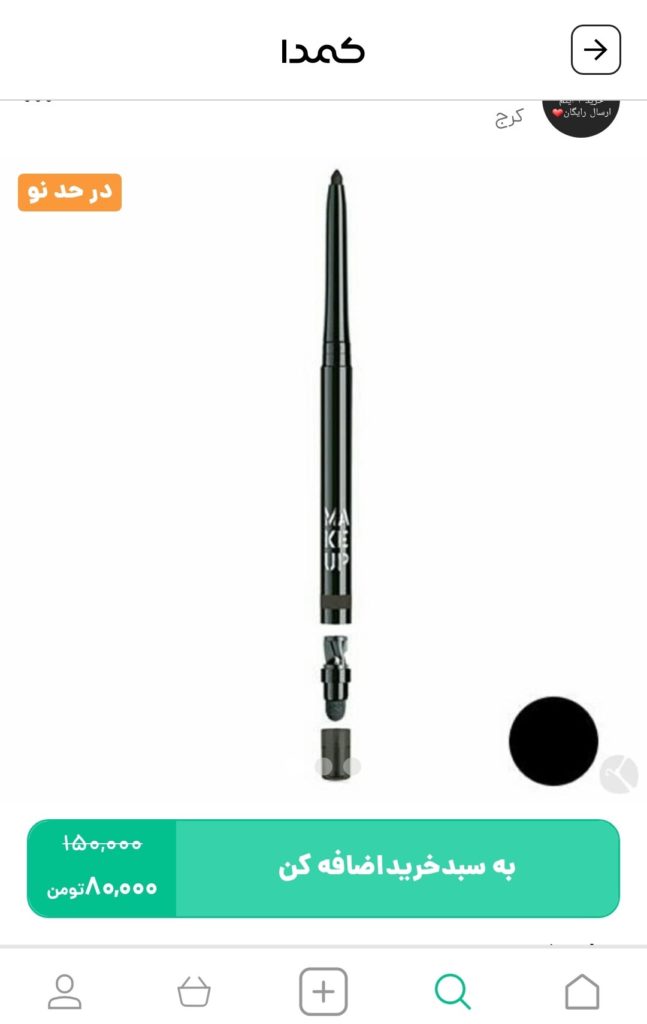View the eyeliner product photo

[x=336, y=470]
